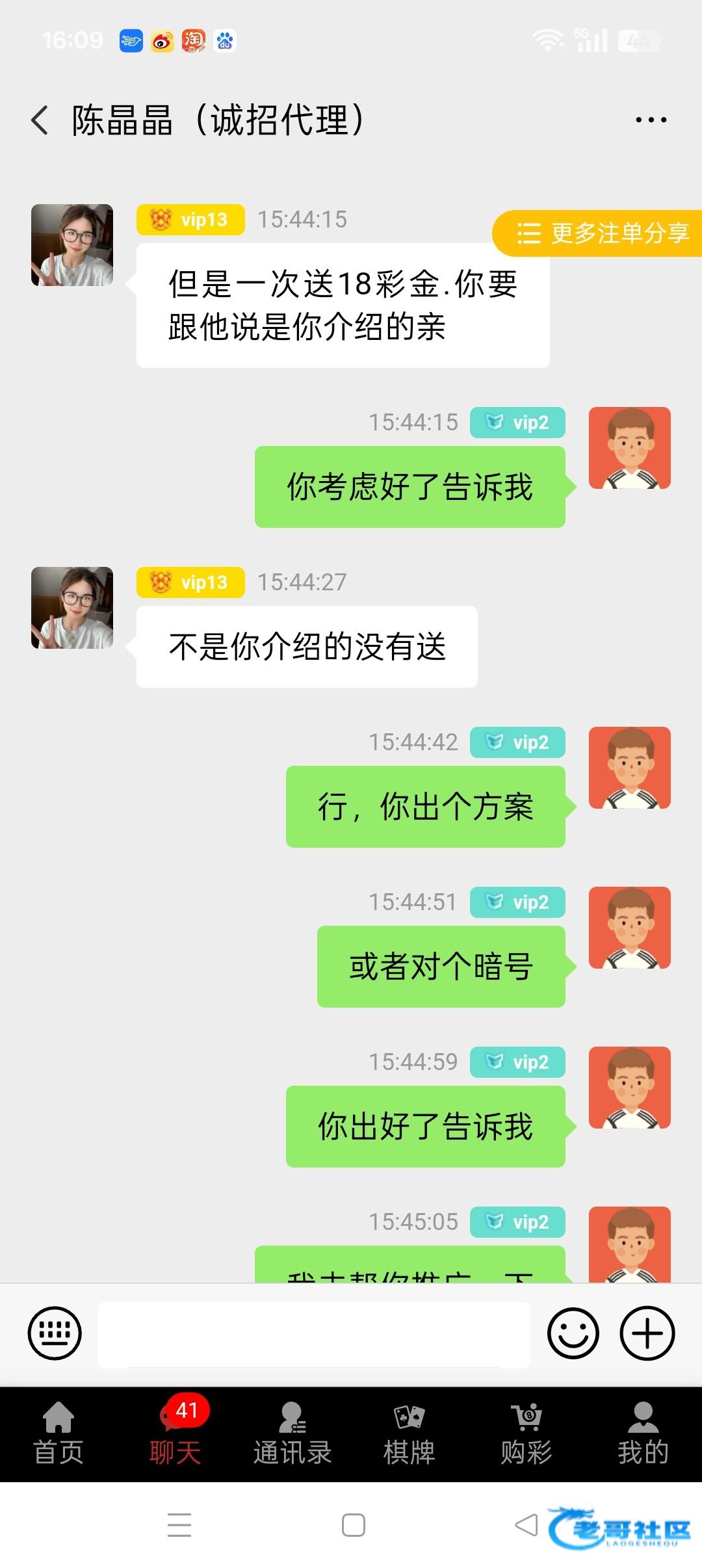Open the keyboard toggle icon
This screenshot has width=702, height=1568.
tap(55, 1333)
